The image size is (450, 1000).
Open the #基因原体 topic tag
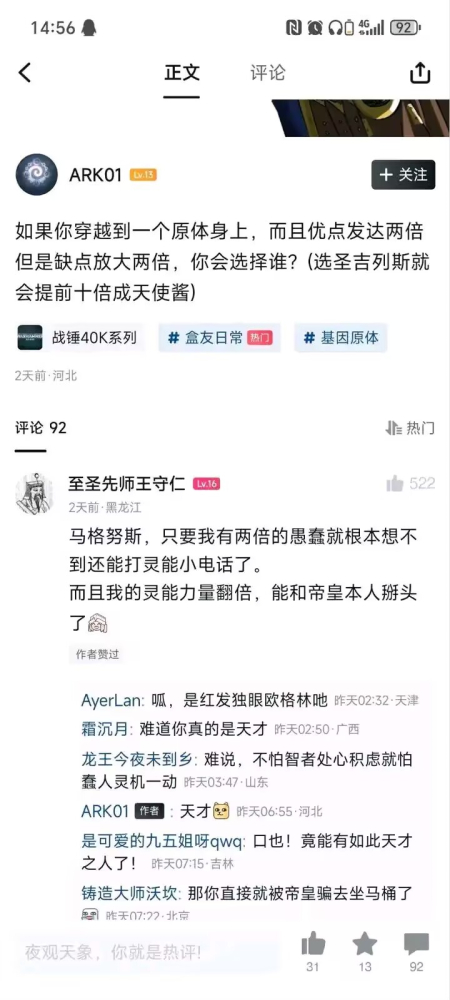(x=340, y=338)
